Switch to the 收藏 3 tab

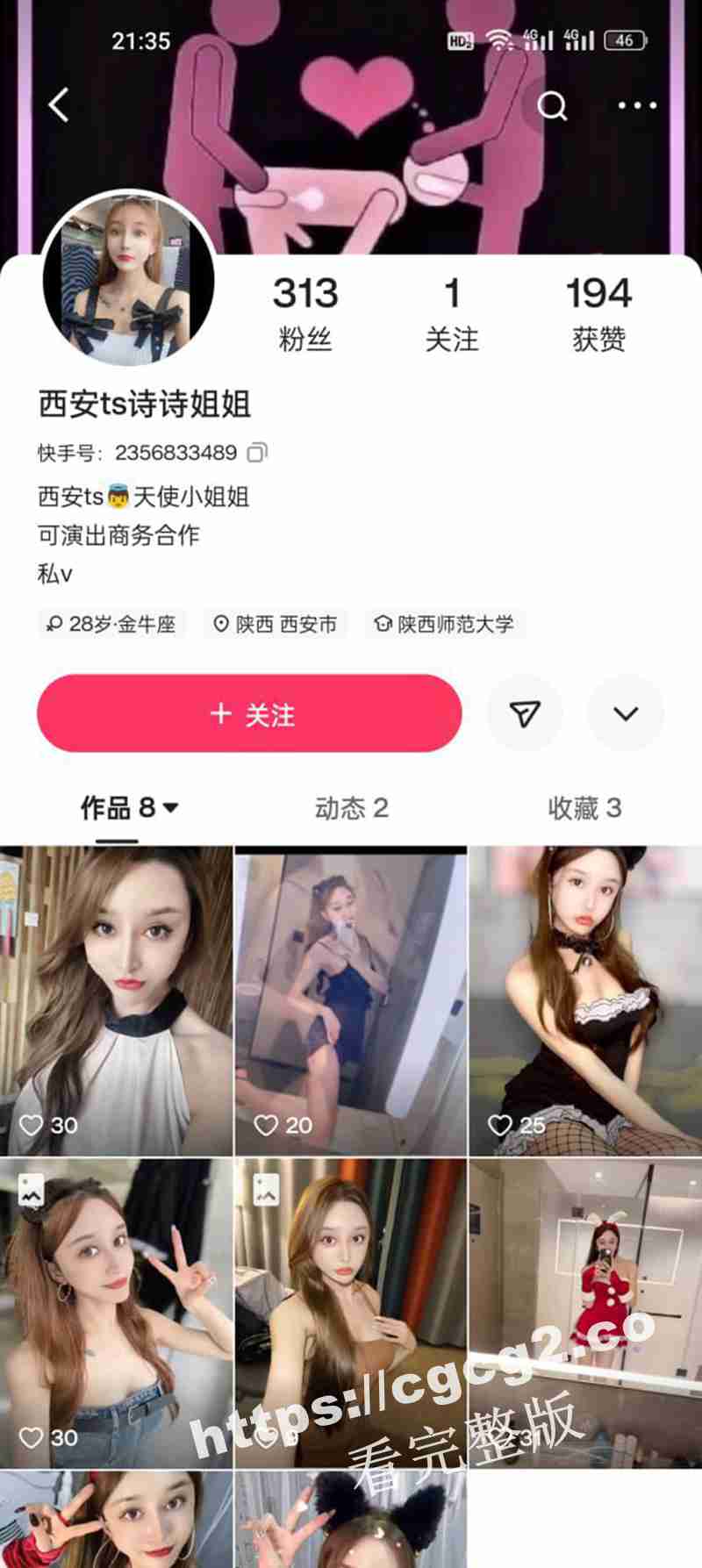point(584,807)
